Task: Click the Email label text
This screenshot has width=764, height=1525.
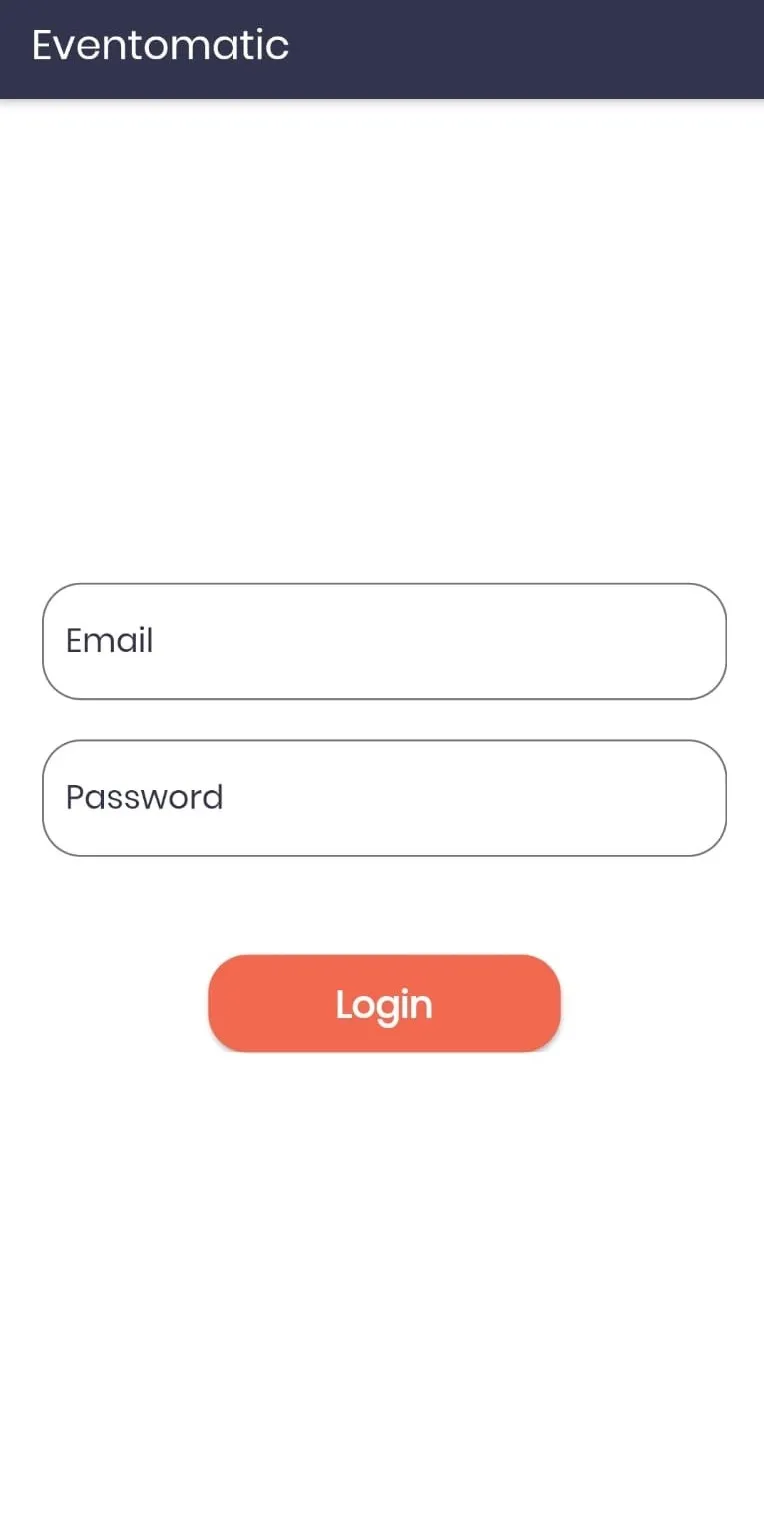Action: (109, 640)
